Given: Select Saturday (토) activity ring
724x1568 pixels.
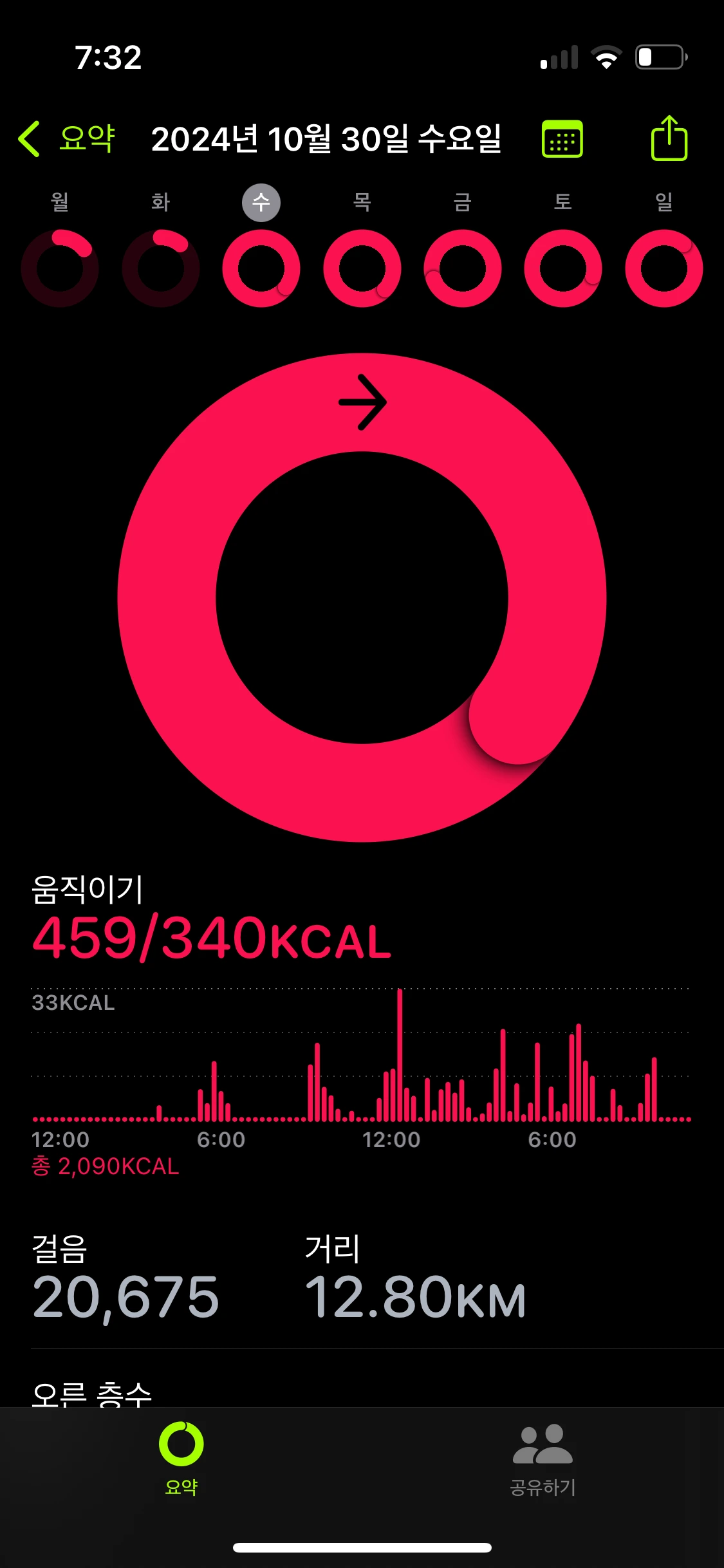Looking at the screenshot, I should (563, 268).
